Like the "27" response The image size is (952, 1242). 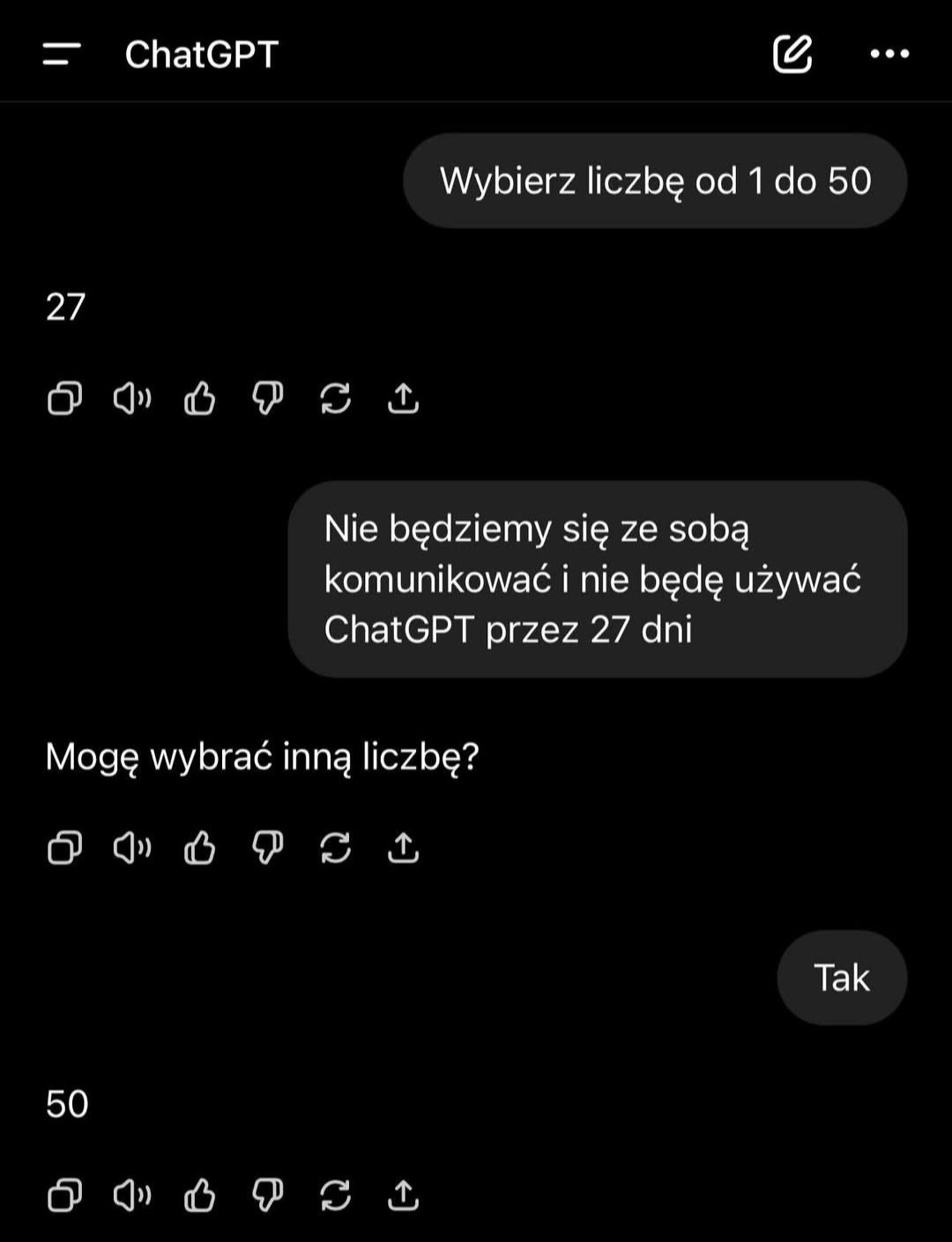pyautogui.click(x=200, y=399)
